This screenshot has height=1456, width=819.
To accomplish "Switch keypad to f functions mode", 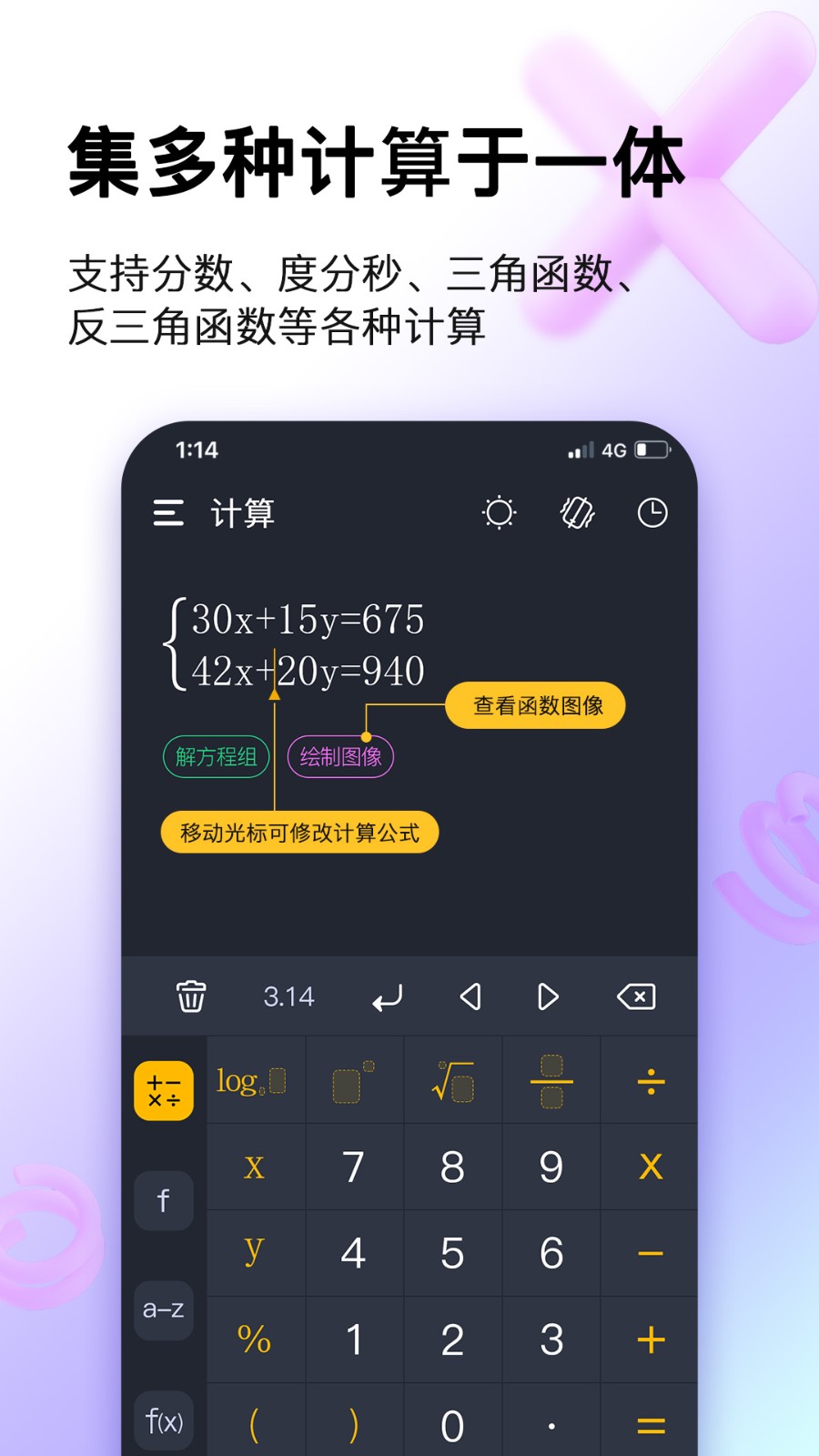I will 163,1200.
